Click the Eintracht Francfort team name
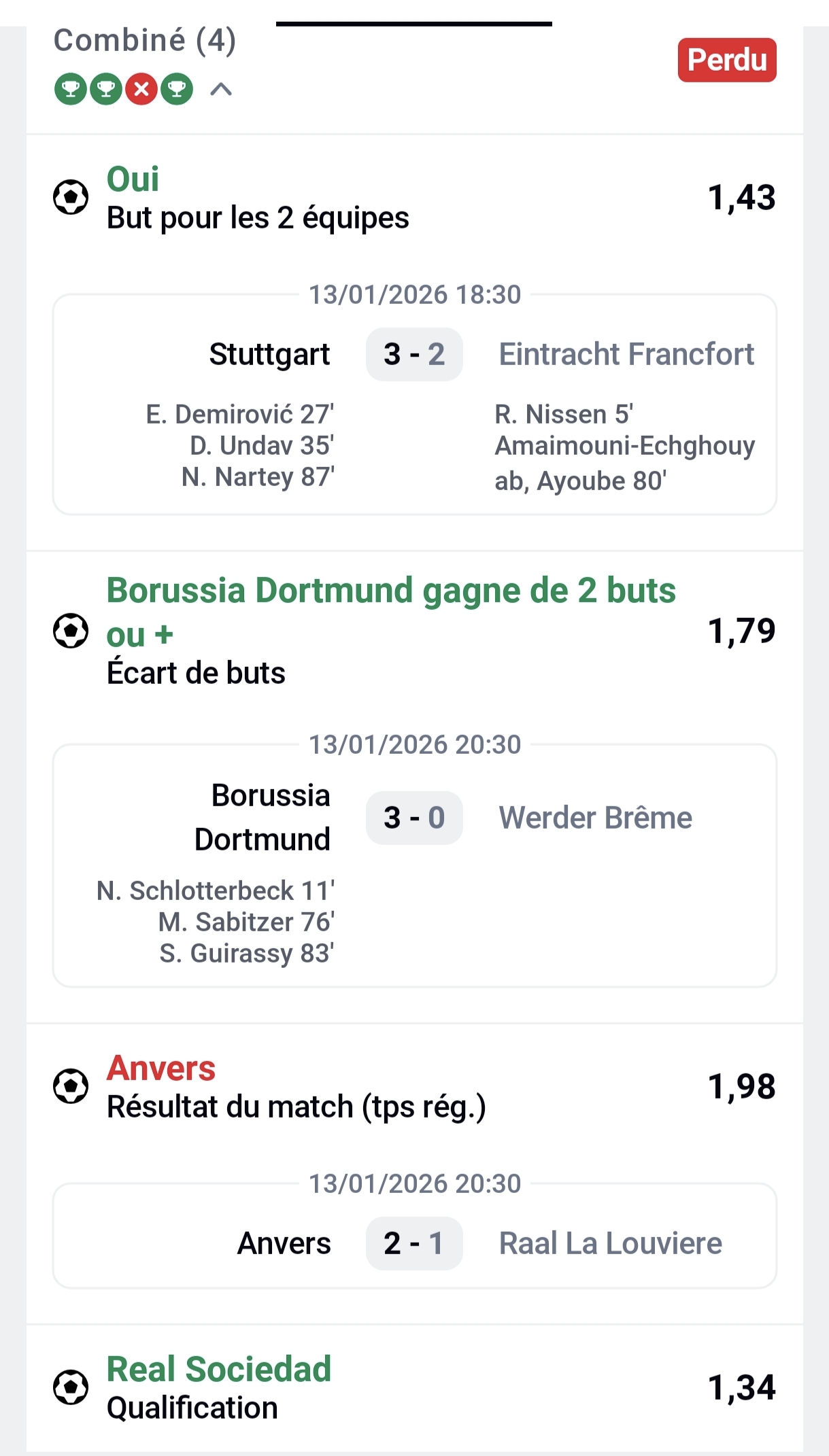 627,354
